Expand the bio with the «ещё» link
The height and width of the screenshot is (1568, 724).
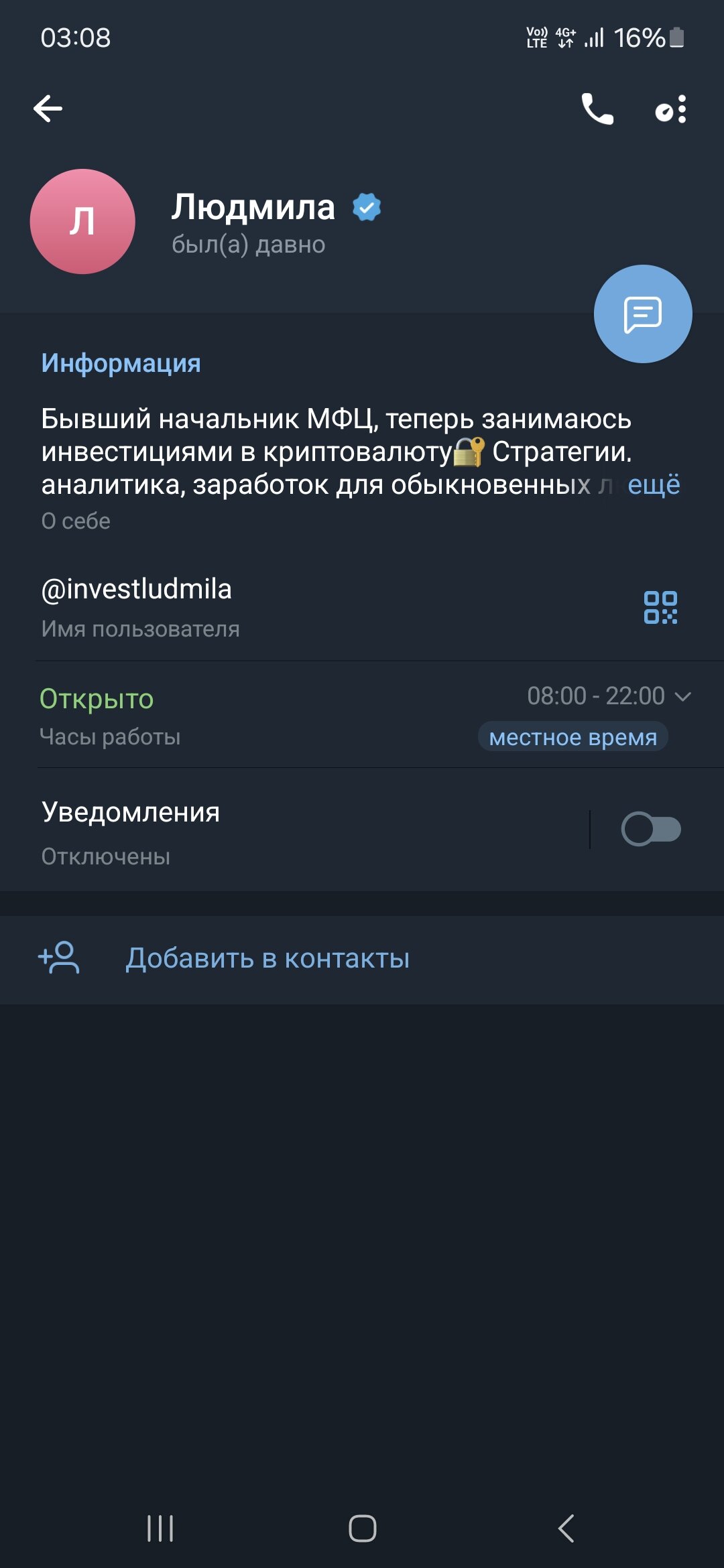[x=654, y=484]
